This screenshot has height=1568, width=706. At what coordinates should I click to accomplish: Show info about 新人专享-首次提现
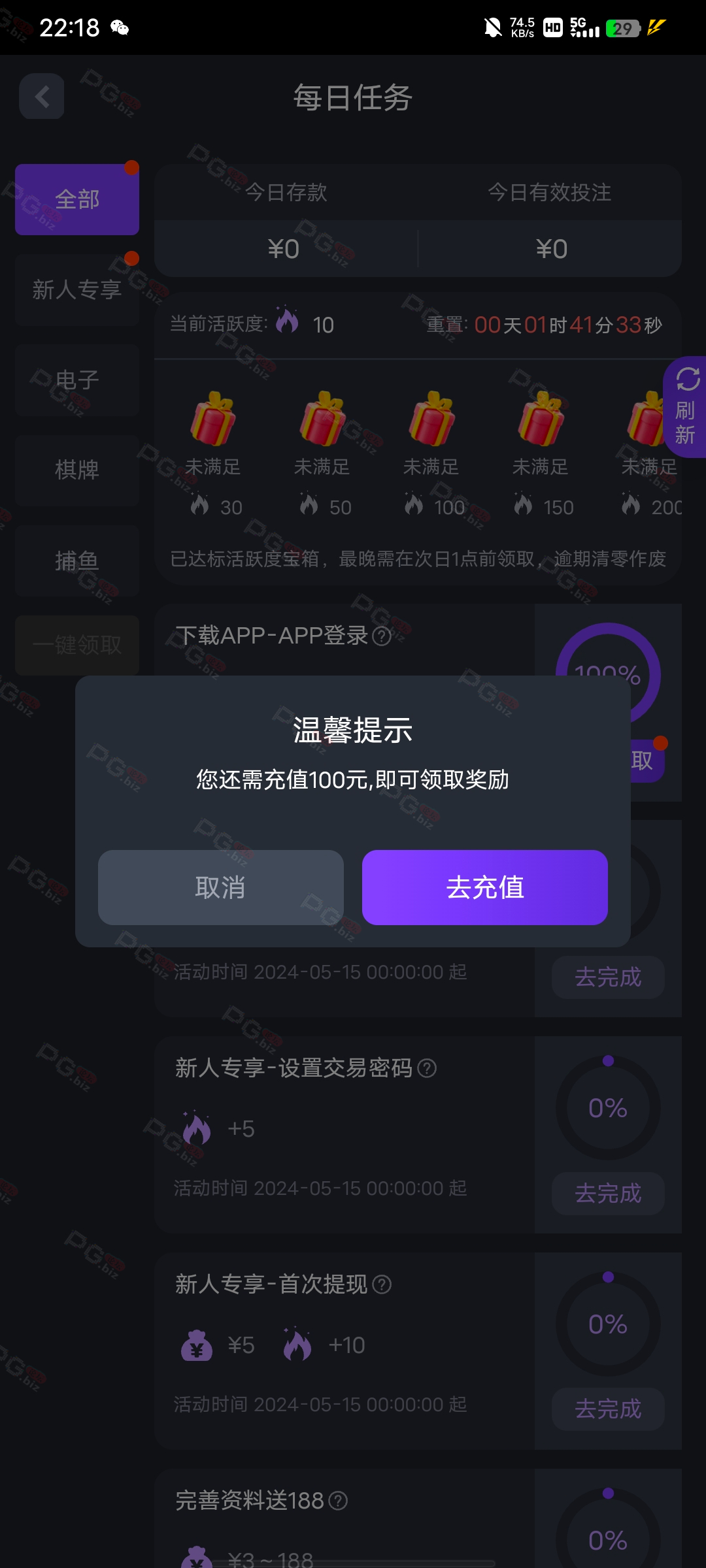(x=382, y=1285)
